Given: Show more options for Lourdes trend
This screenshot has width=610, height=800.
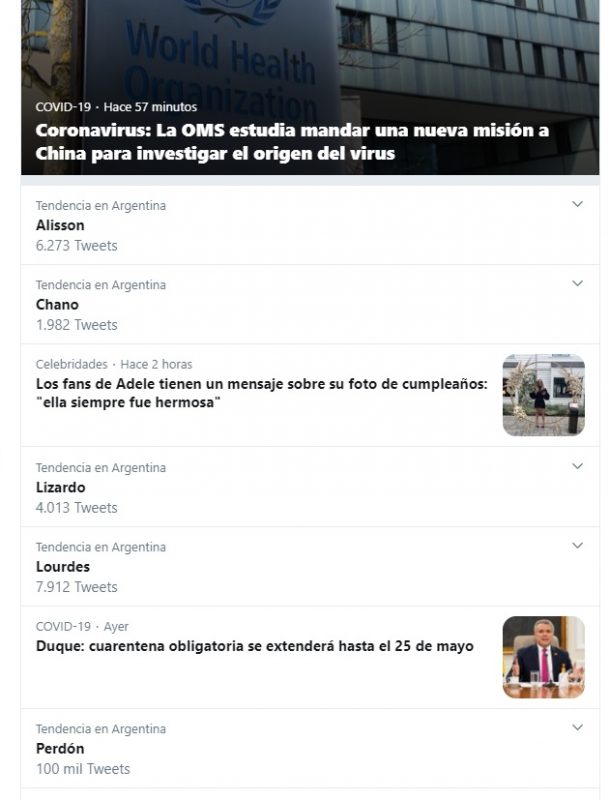Looking at the screenshot, I should [x=577, y=546].
